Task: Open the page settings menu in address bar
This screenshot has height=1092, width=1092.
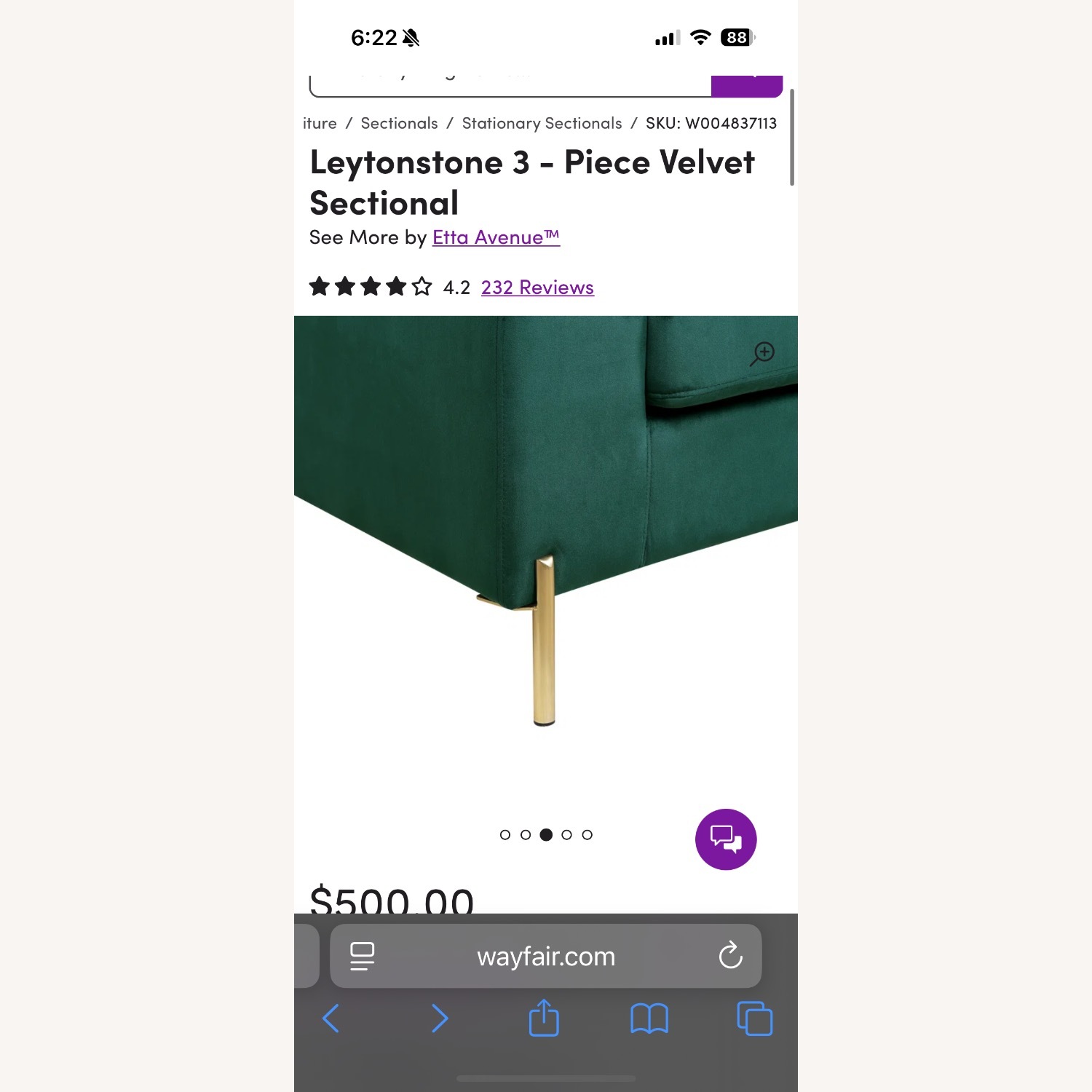Action: [x=362, y=956]
